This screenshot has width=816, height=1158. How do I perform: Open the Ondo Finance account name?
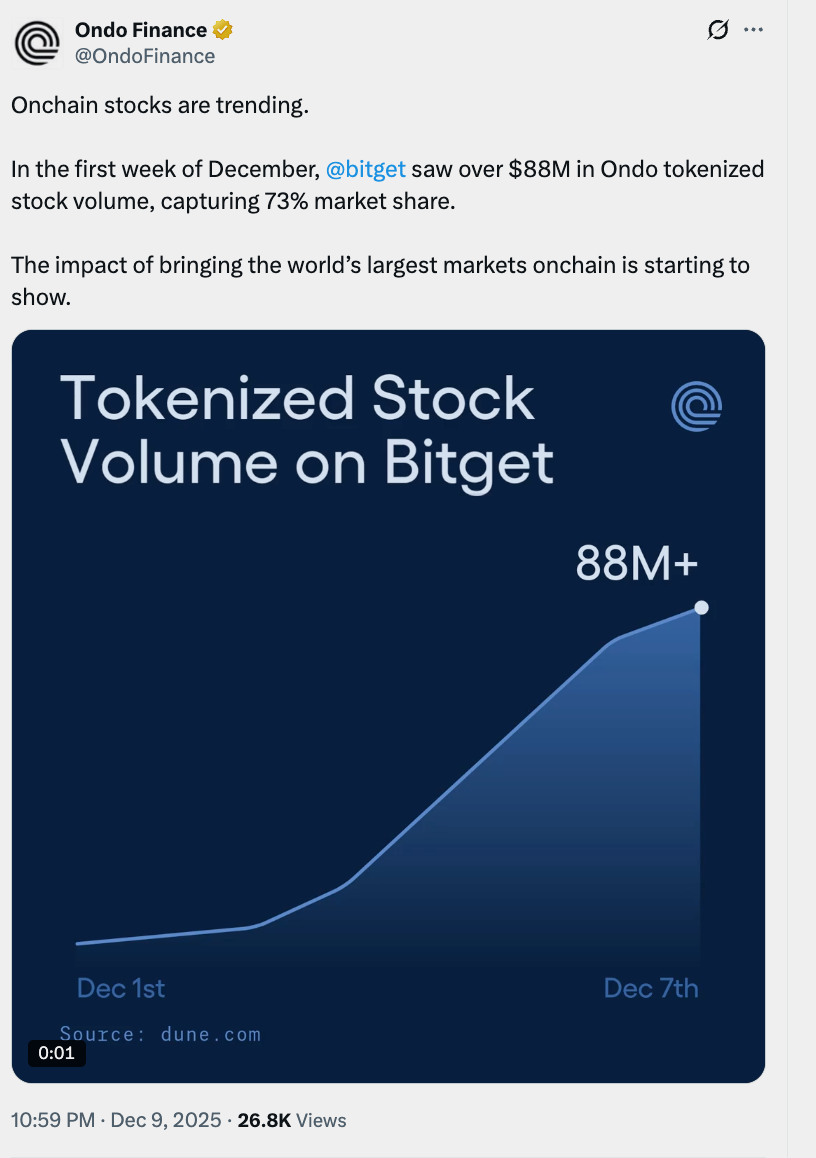141,30
